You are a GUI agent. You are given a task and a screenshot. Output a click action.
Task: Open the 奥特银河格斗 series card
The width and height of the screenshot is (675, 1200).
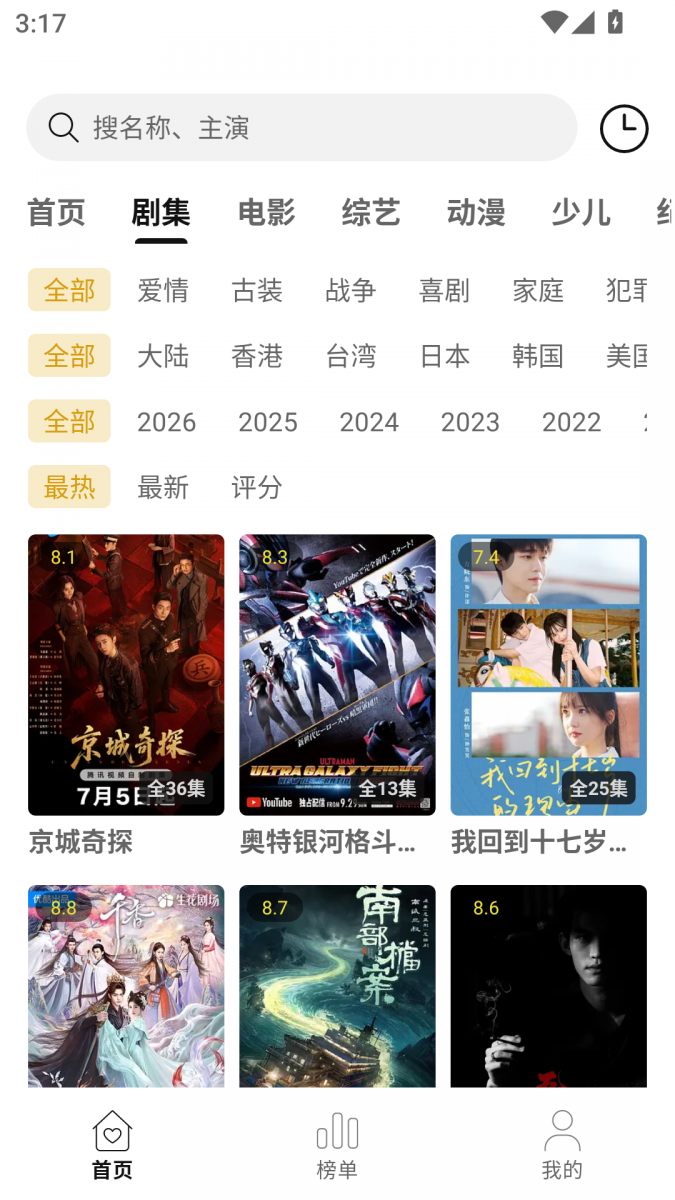337,695
